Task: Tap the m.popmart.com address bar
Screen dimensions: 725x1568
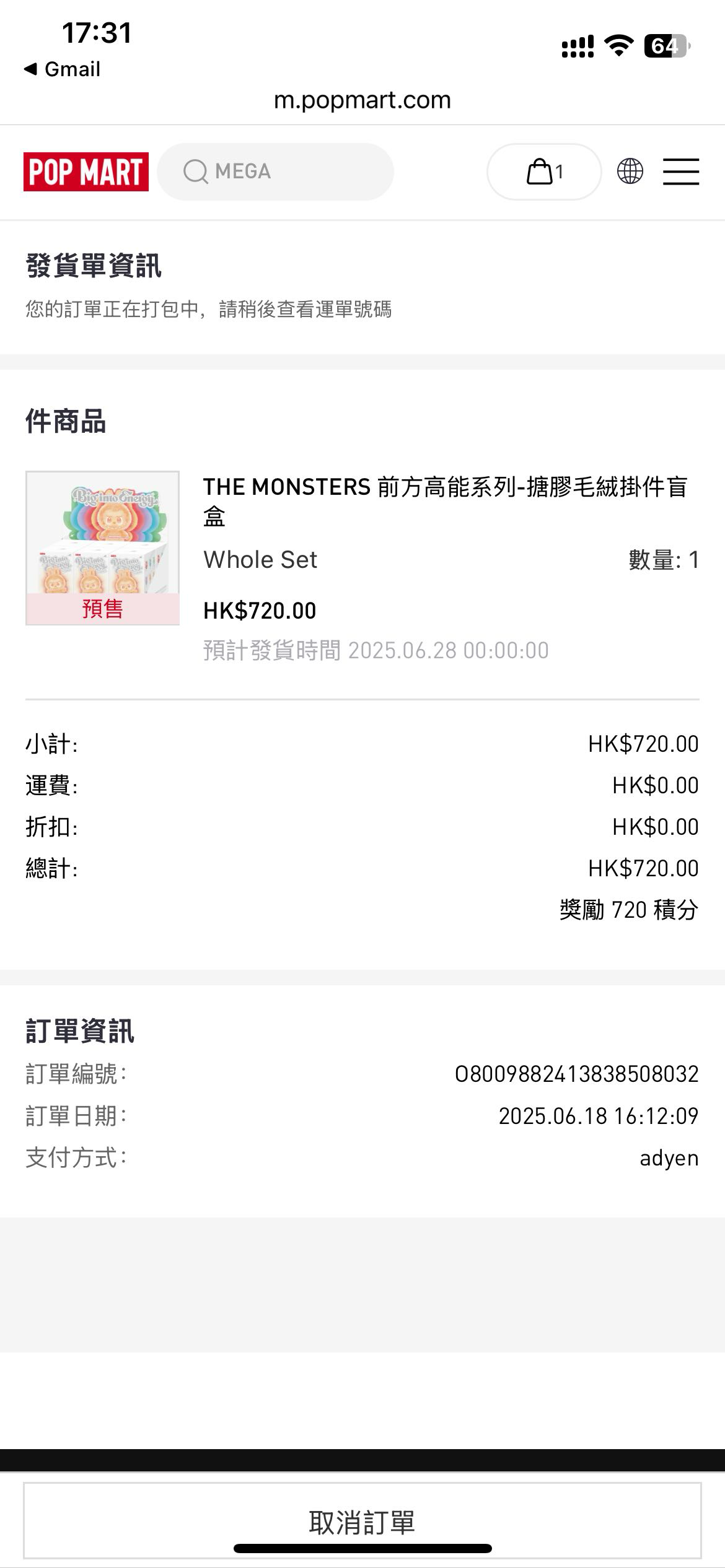Action: pos(362,100)
